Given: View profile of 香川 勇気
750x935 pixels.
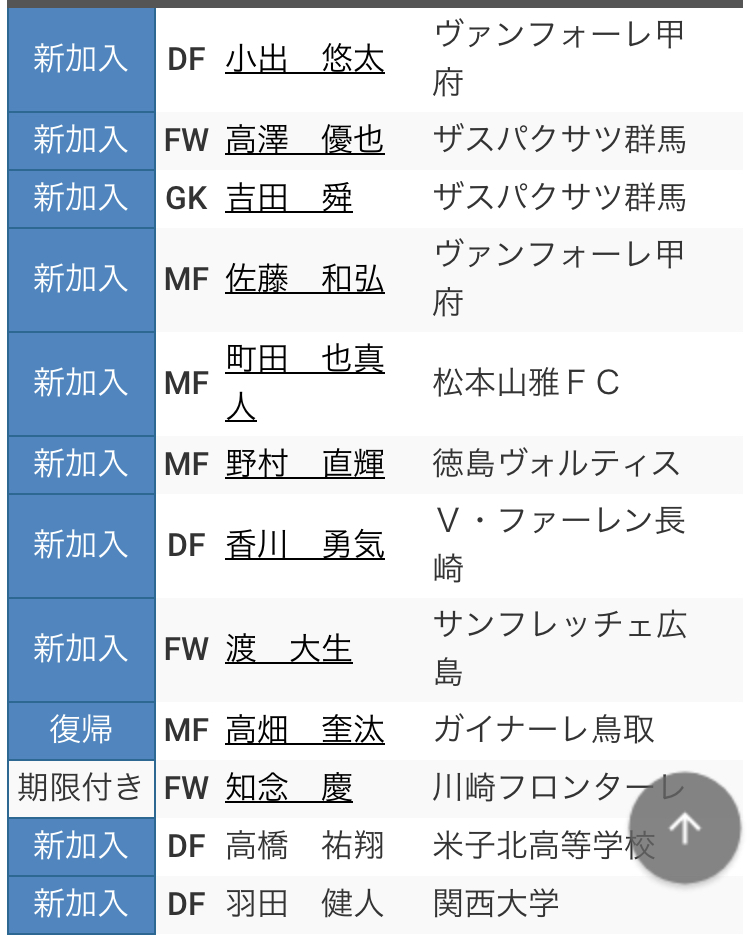Looking at the screenshot, I should tap(305, 546).
